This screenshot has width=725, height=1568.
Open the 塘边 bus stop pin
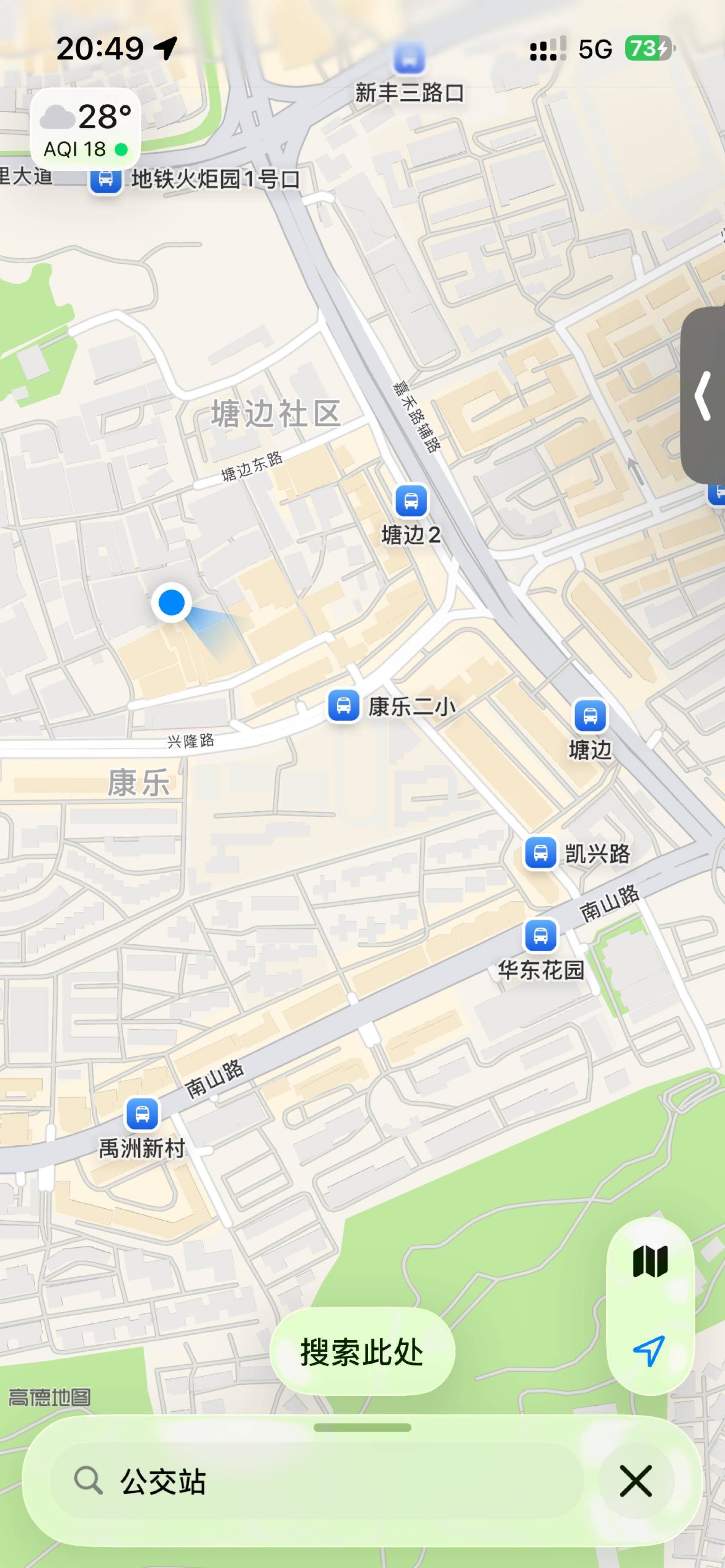click(x=590, y=715)
